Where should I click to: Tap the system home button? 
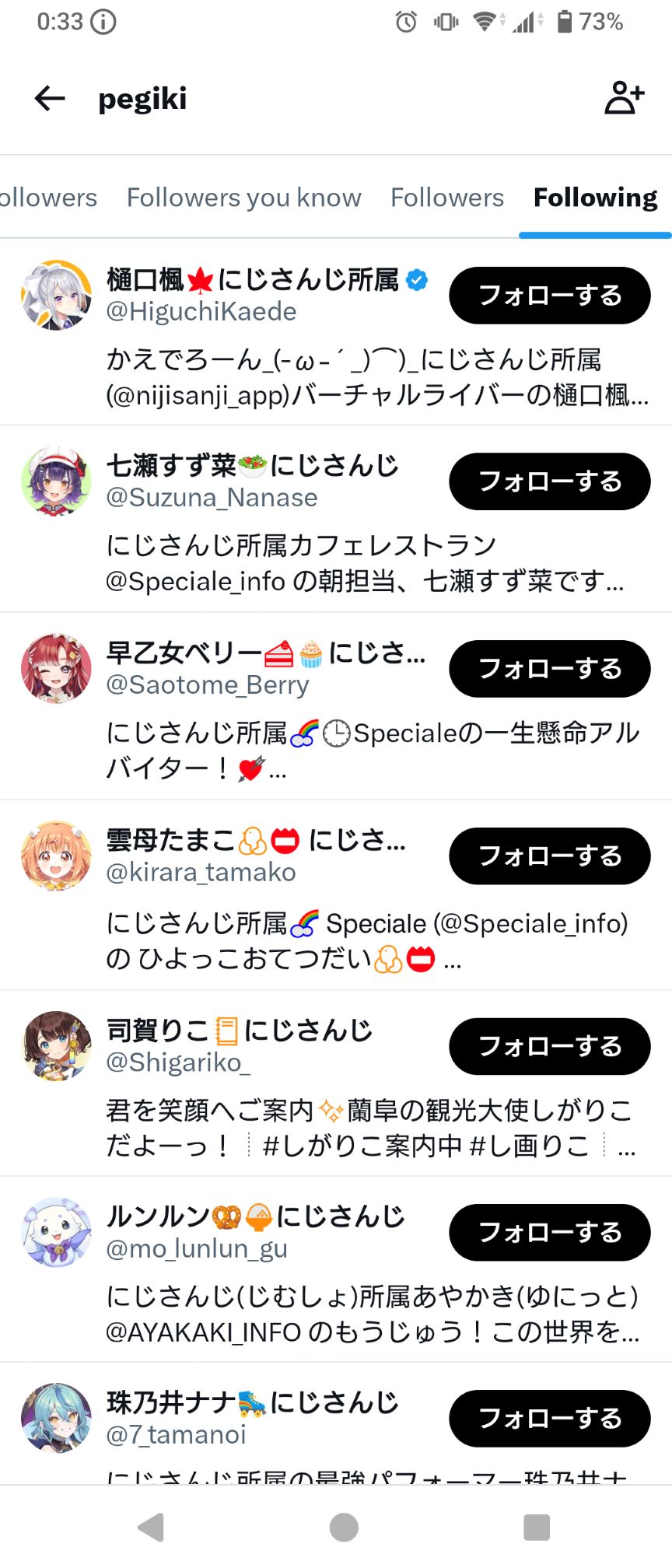(x=344, y=1527)
